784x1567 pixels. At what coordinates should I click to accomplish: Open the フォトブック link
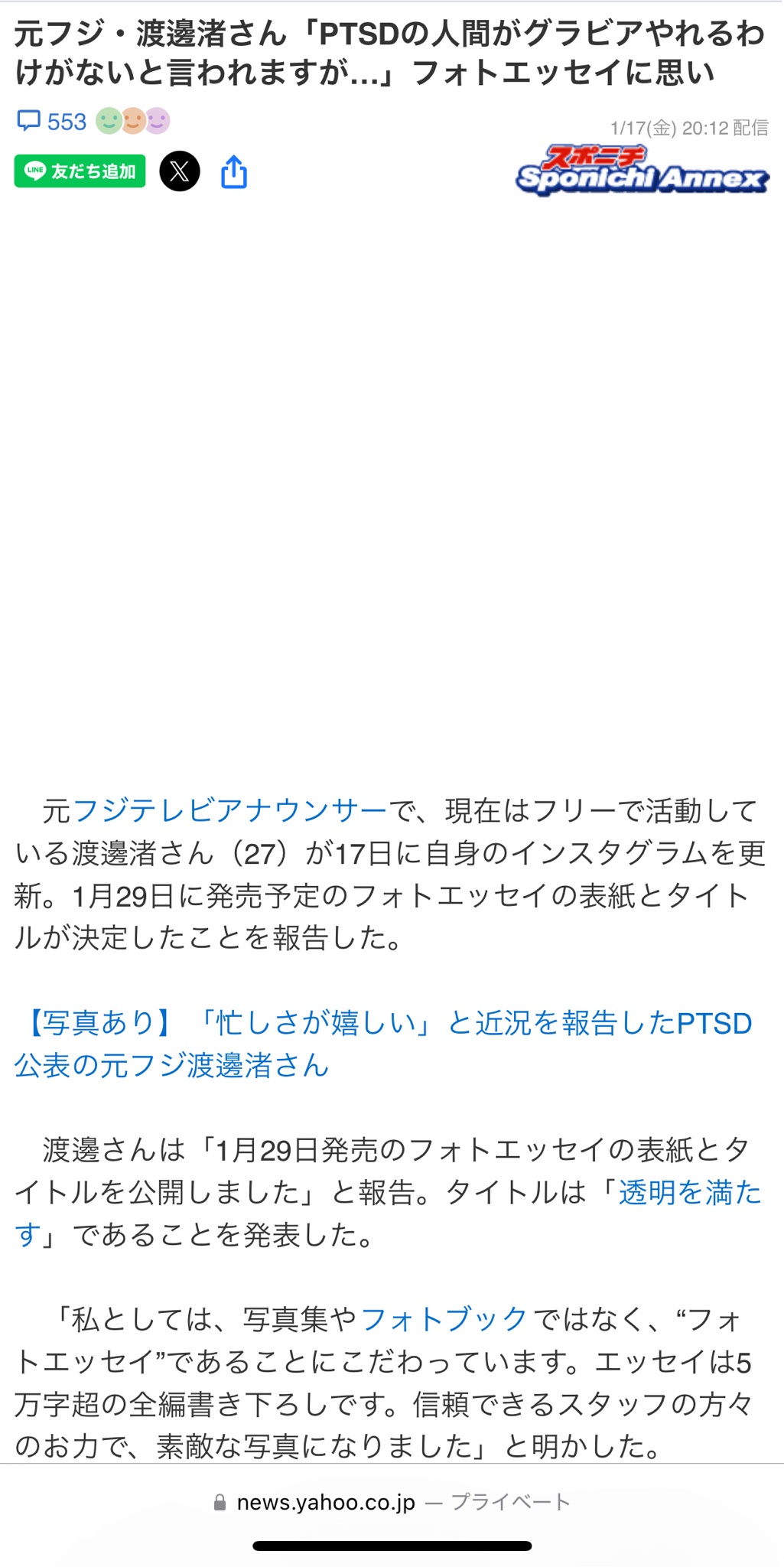pyautogui.click(x=444, y=1319)
